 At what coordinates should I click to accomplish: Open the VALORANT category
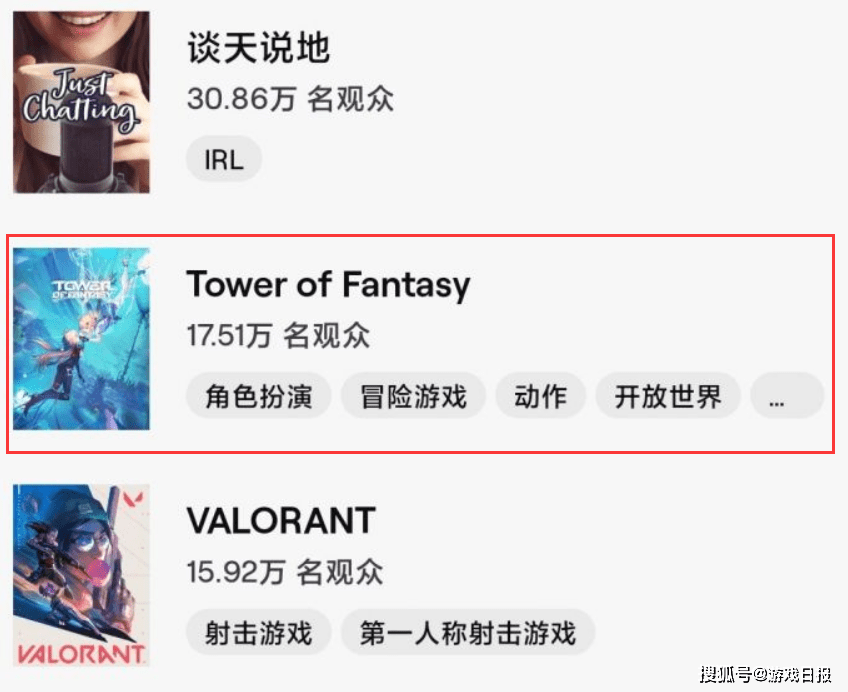tap(281, 521)
